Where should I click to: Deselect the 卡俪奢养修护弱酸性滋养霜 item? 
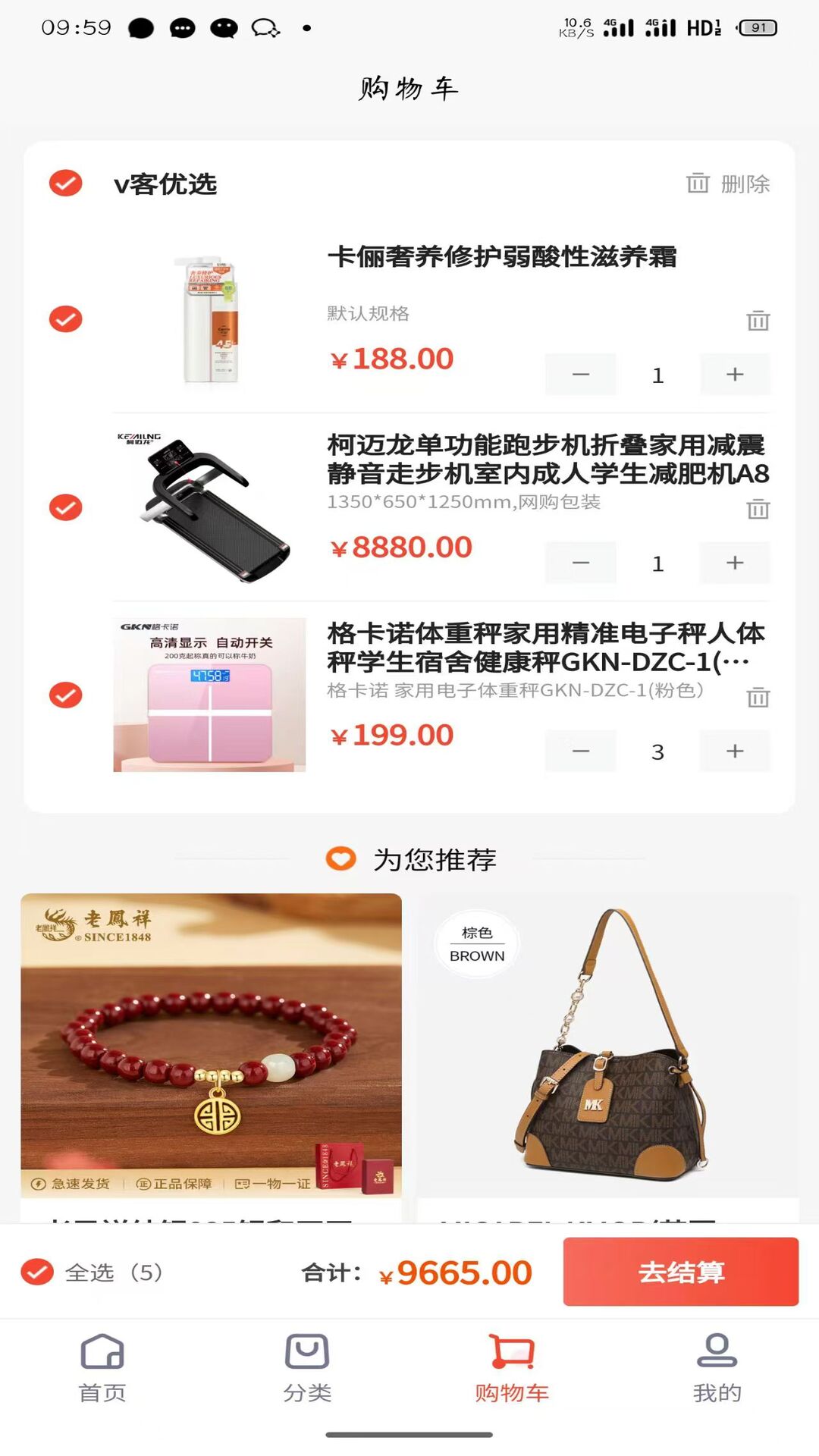pos(66,319)
